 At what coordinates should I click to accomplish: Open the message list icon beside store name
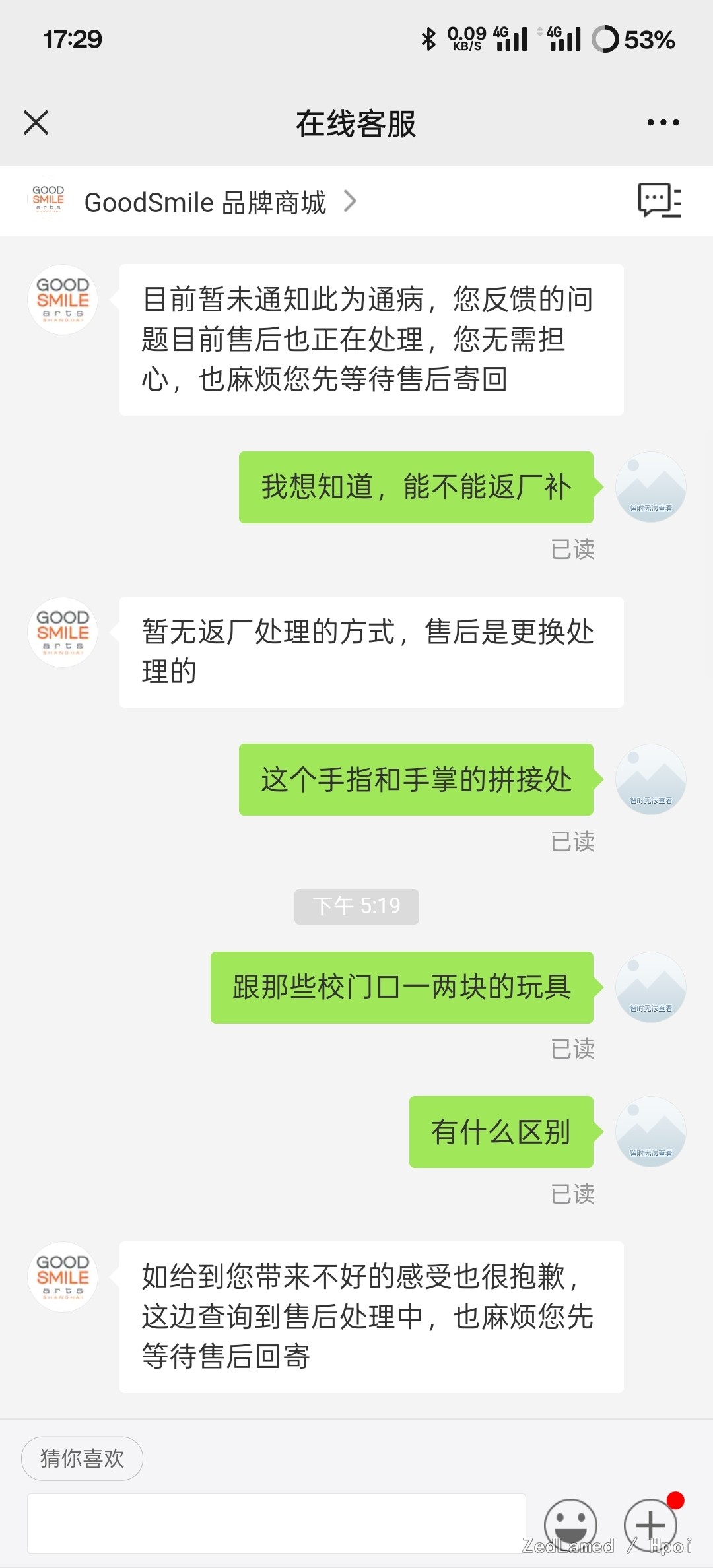pos(660,200)
